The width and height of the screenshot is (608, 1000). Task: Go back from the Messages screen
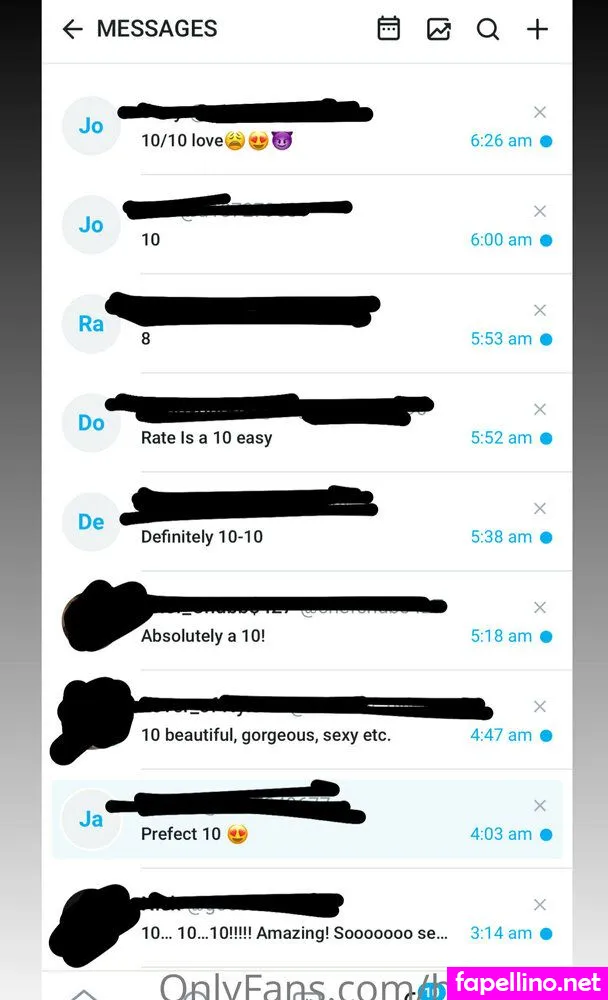[x=72, y=29]
